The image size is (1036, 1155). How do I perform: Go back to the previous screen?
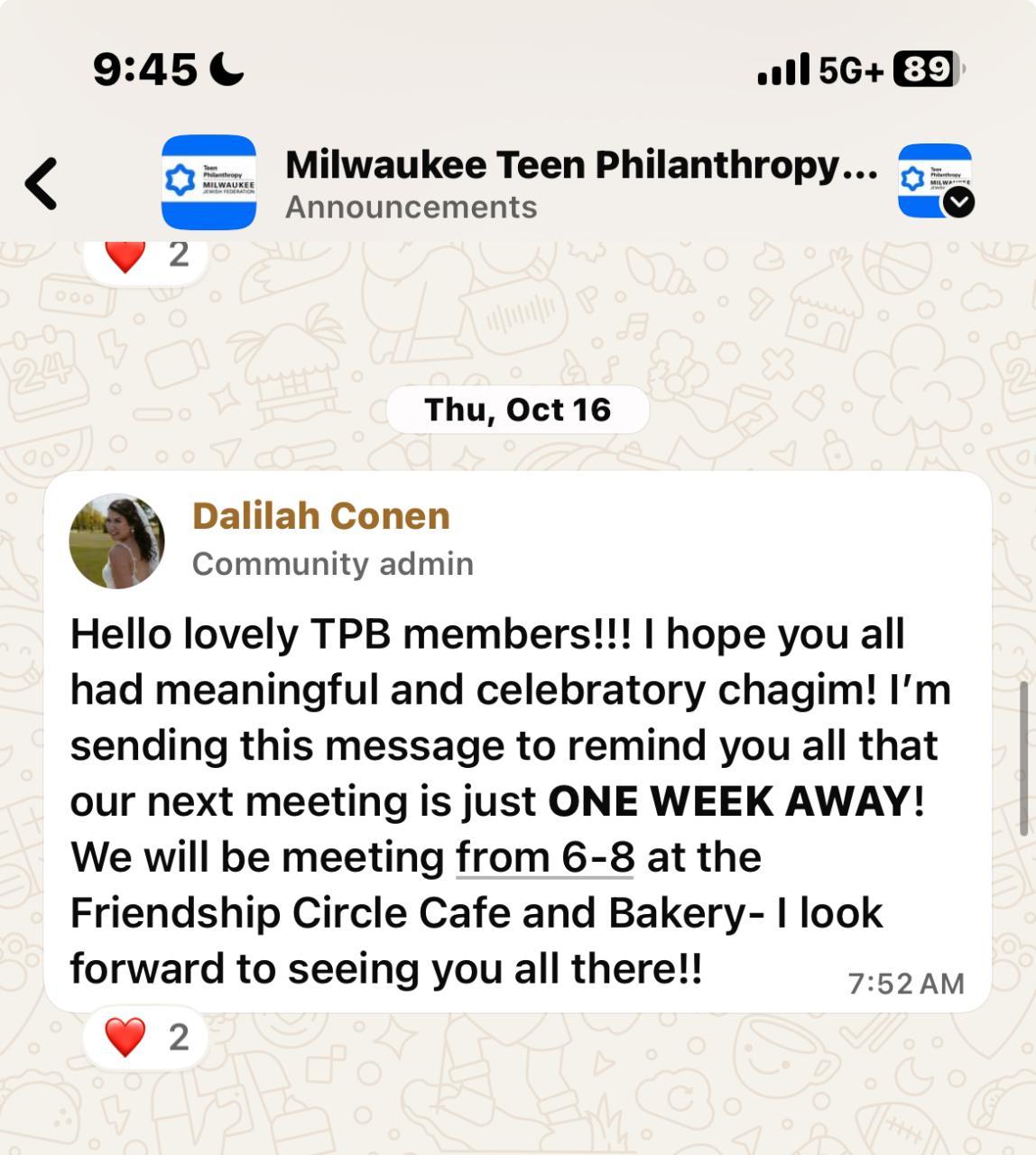point(42,183)
